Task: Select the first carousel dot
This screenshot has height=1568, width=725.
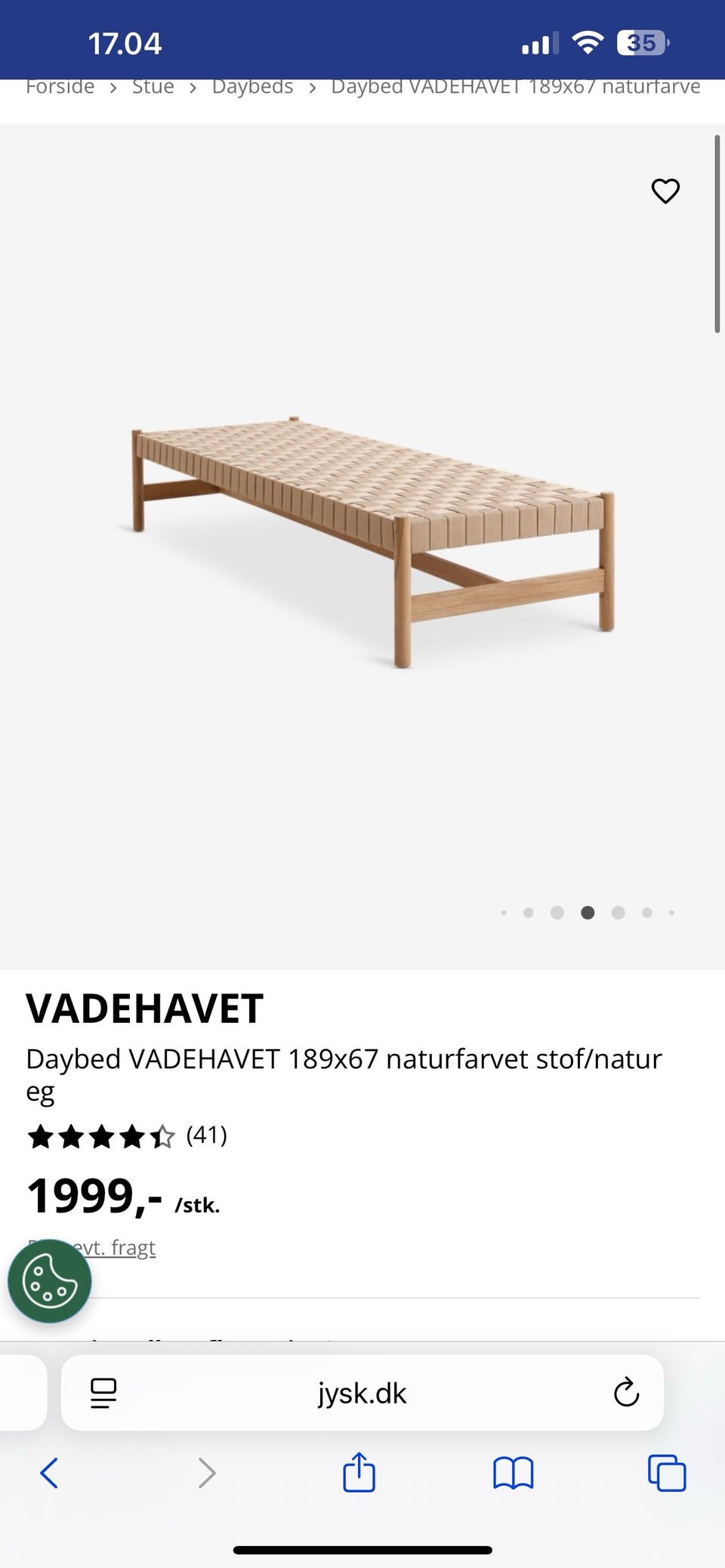Action: 504,912
